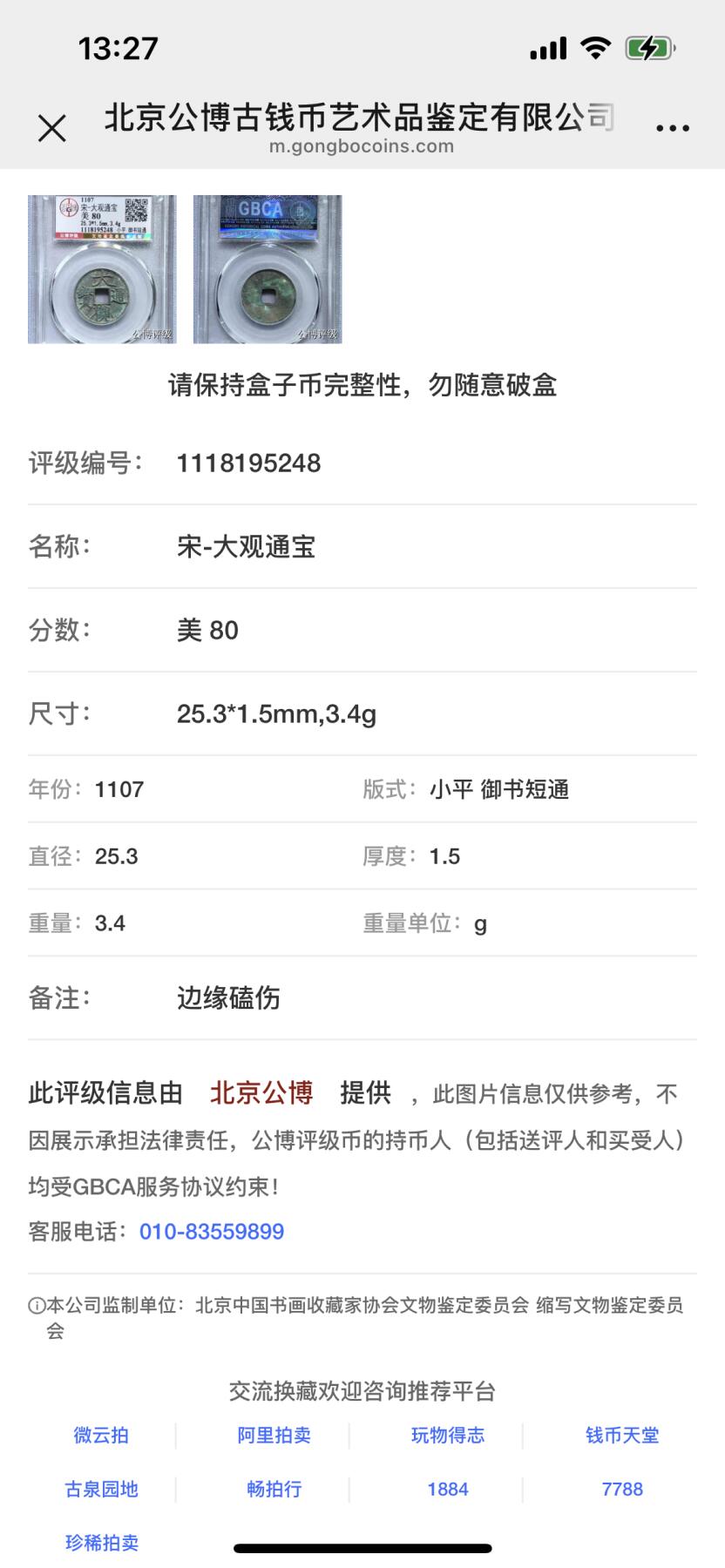Call customer service number 010-83559899
Viewport: 725px width, 1568px height.
point(213,1231)
